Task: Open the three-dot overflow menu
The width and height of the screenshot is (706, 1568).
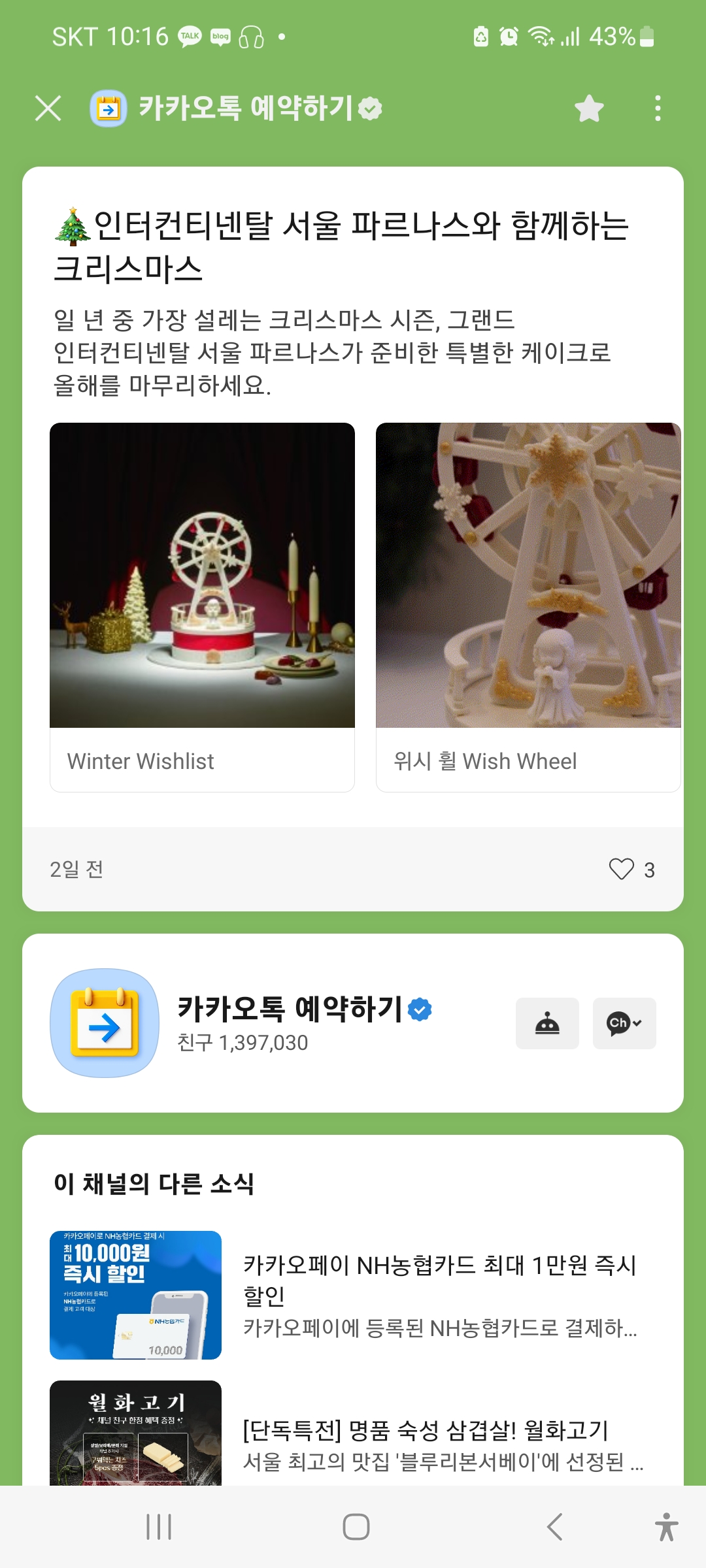Action: point(657,108)
